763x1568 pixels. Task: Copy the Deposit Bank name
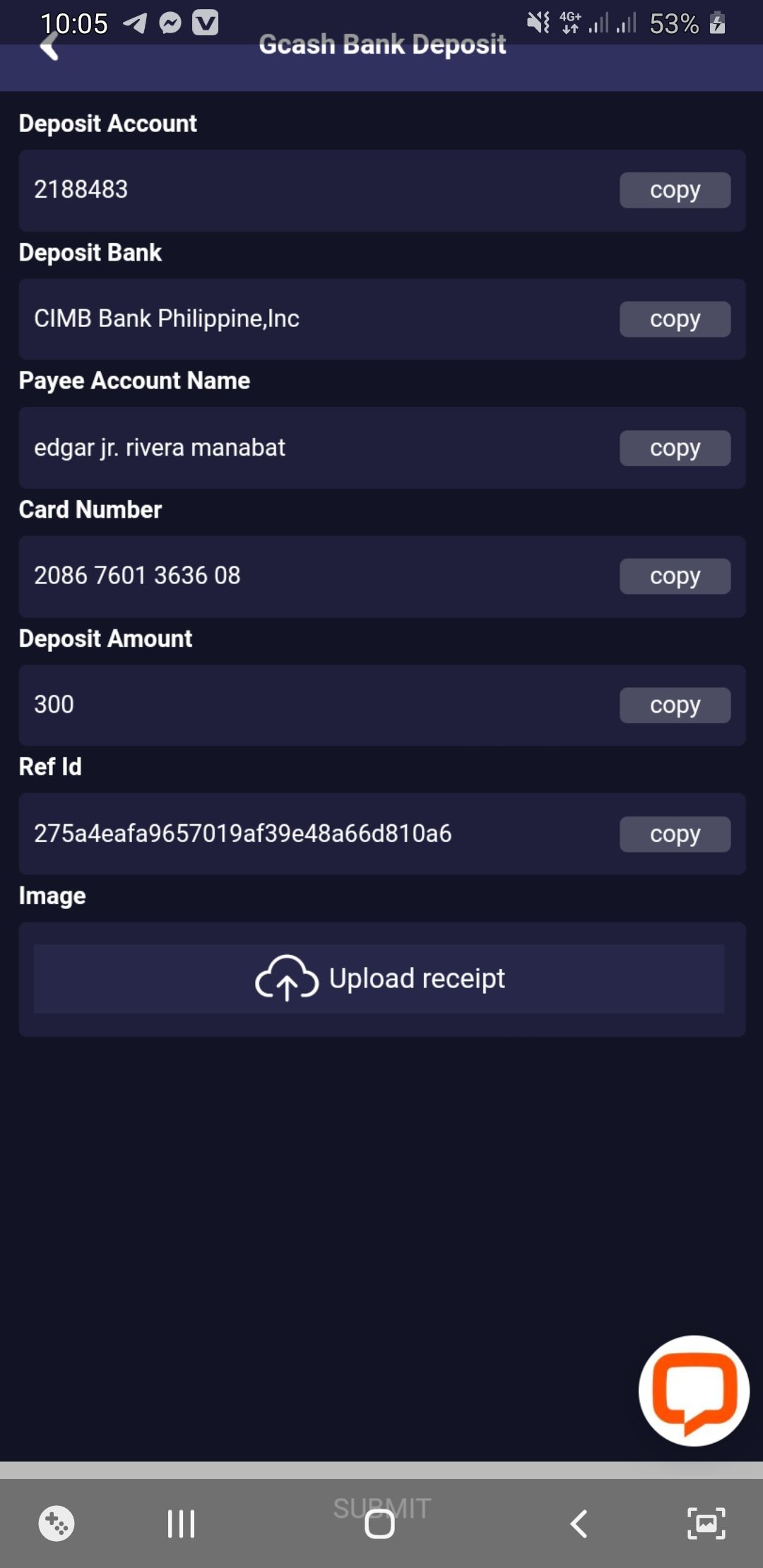coord(675,319)
